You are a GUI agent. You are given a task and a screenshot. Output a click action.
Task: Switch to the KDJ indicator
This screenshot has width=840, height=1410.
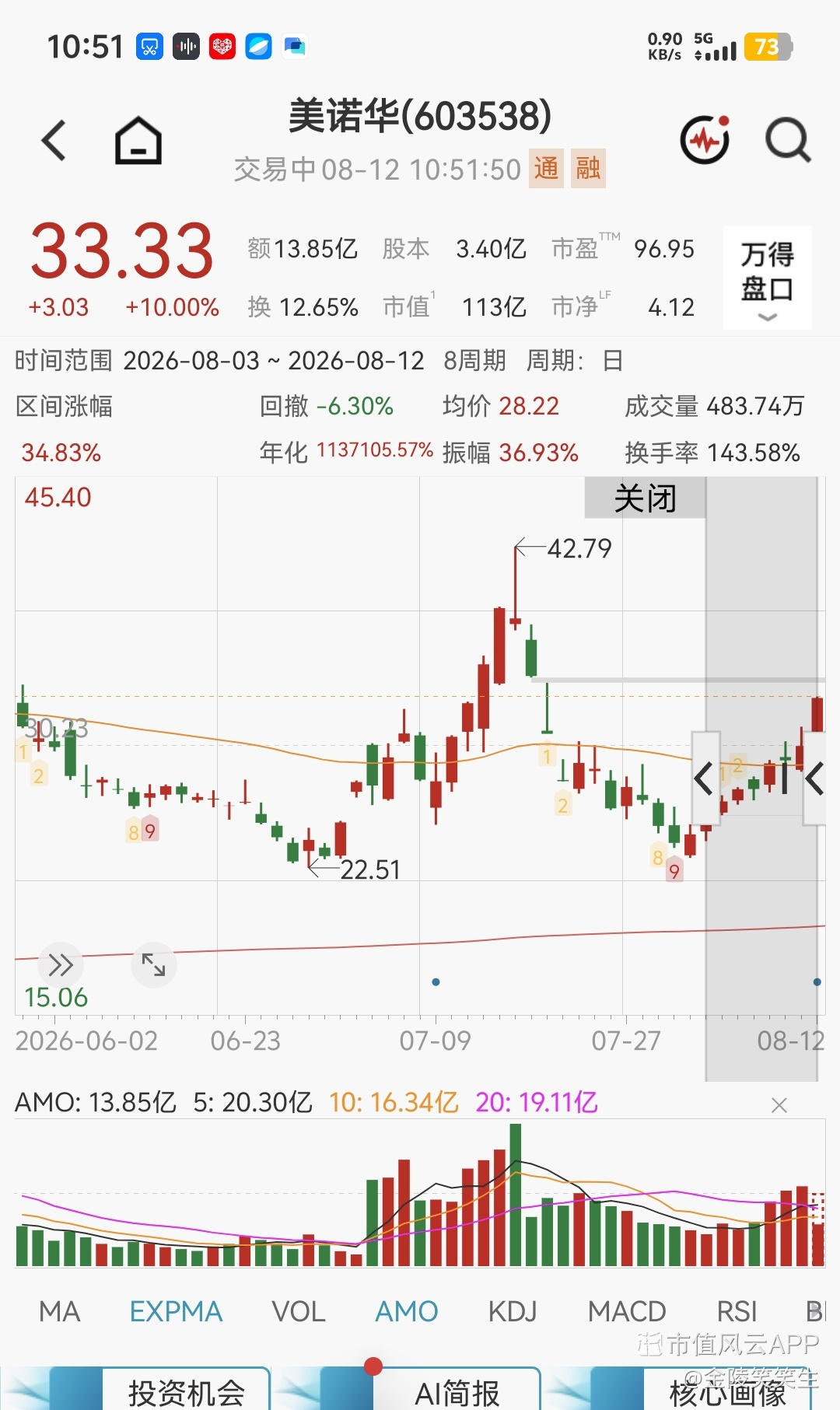[x=512, y=1311]
